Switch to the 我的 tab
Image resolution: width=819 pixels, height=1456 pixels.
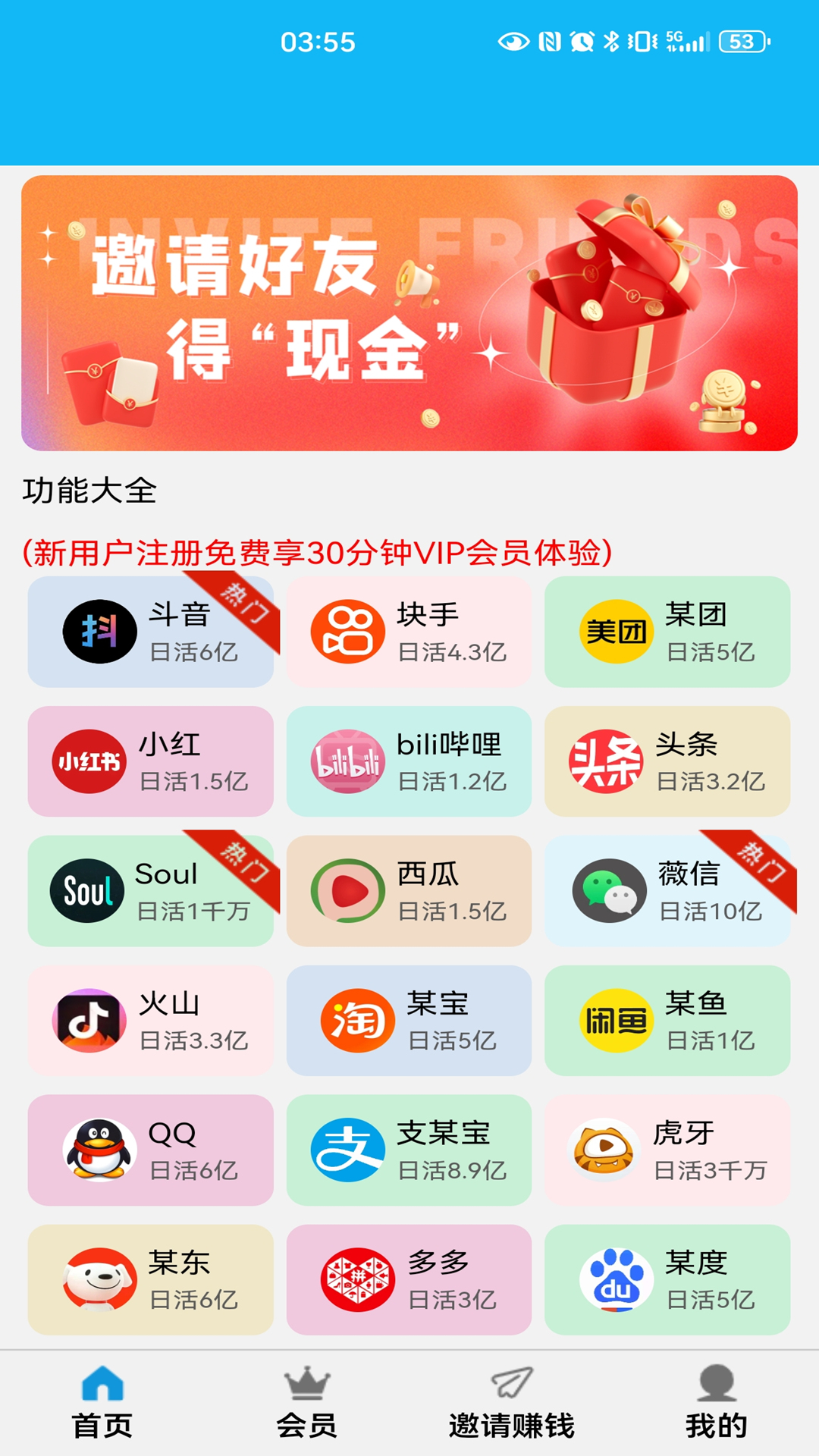(716, 1403)
